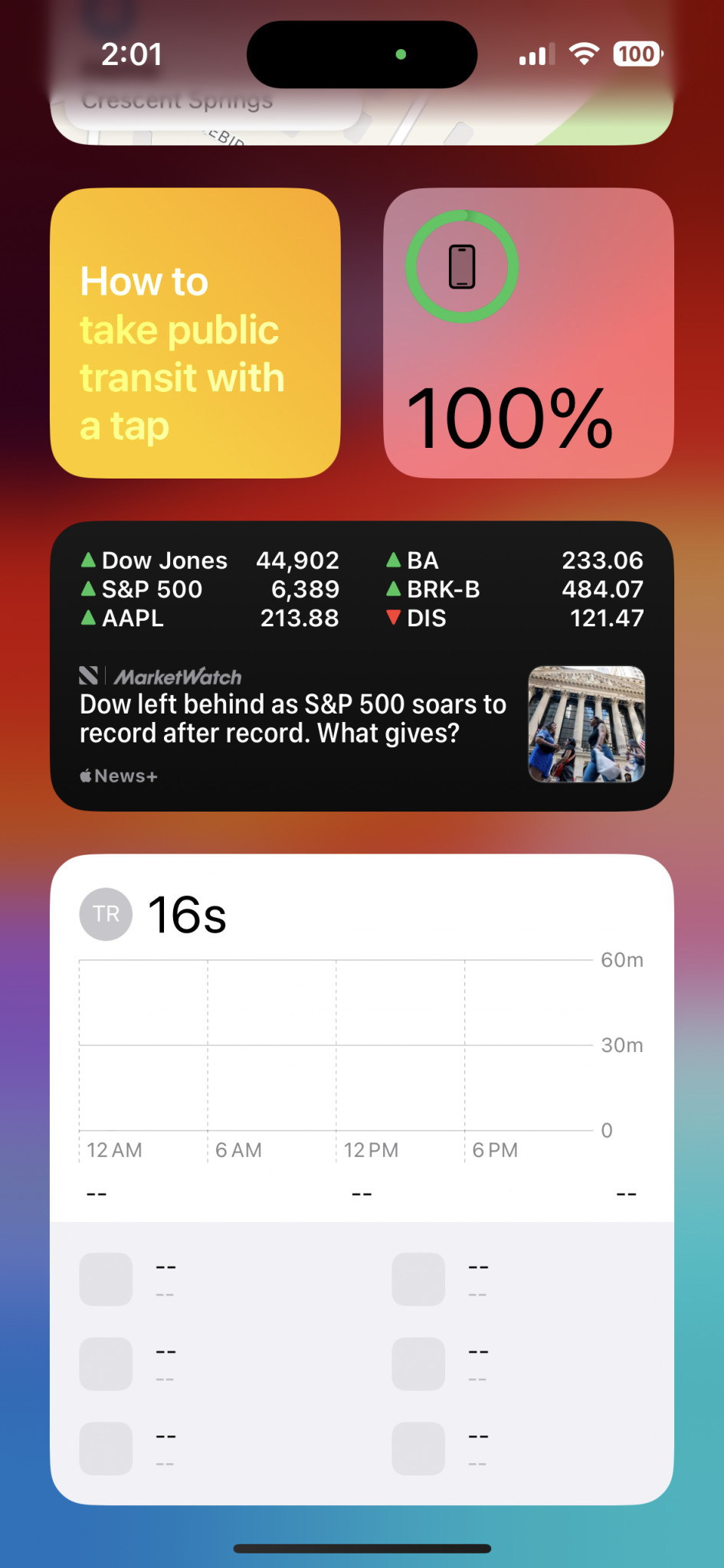View DIS stock details

pos(514,619)
